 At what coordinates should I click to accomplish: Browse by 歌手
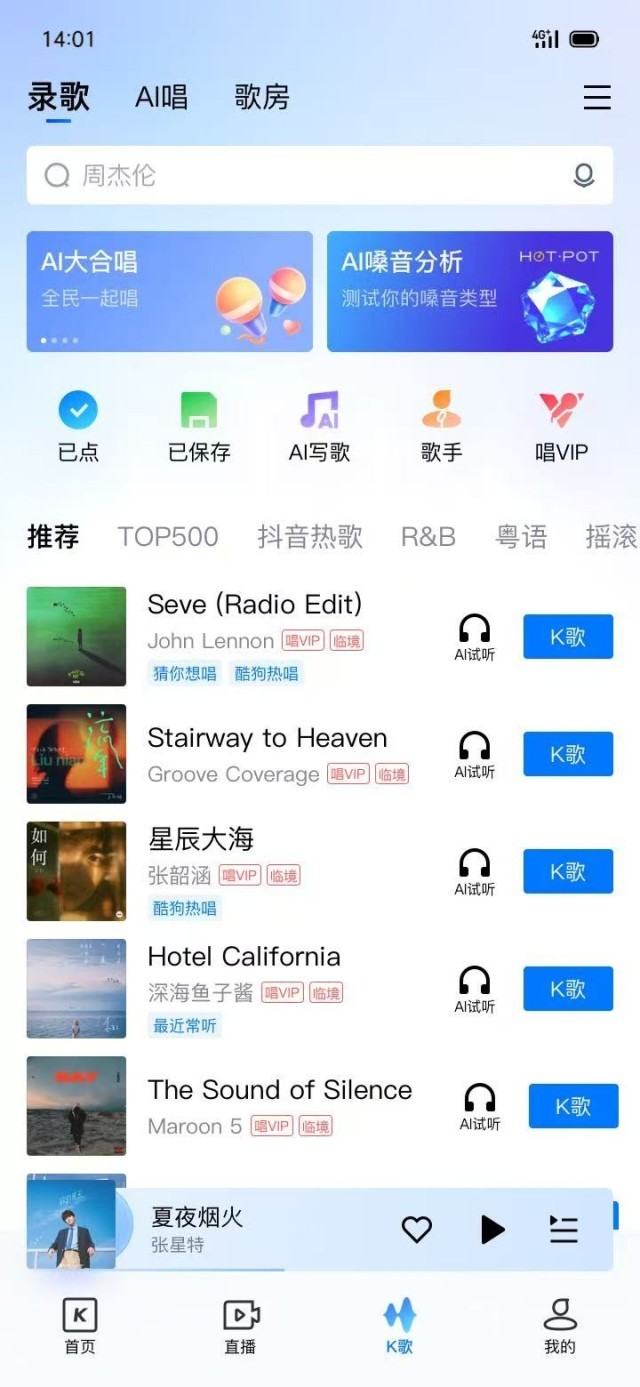click(441, 427)
